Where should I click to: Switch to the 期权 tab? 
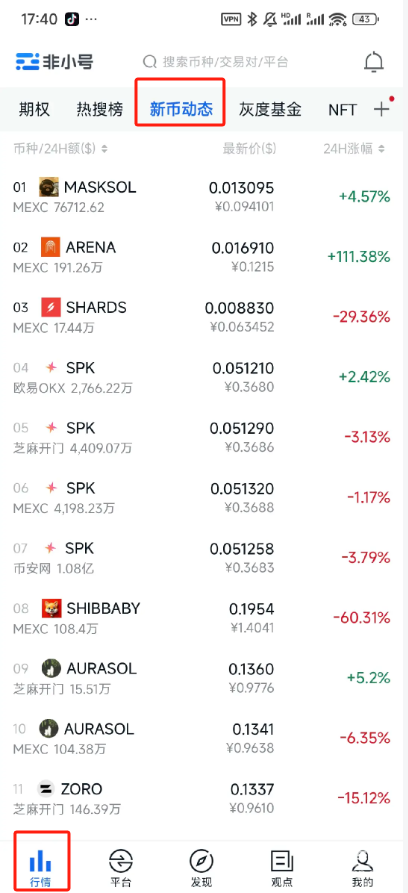pyautogui.click(x=34, y=109)
